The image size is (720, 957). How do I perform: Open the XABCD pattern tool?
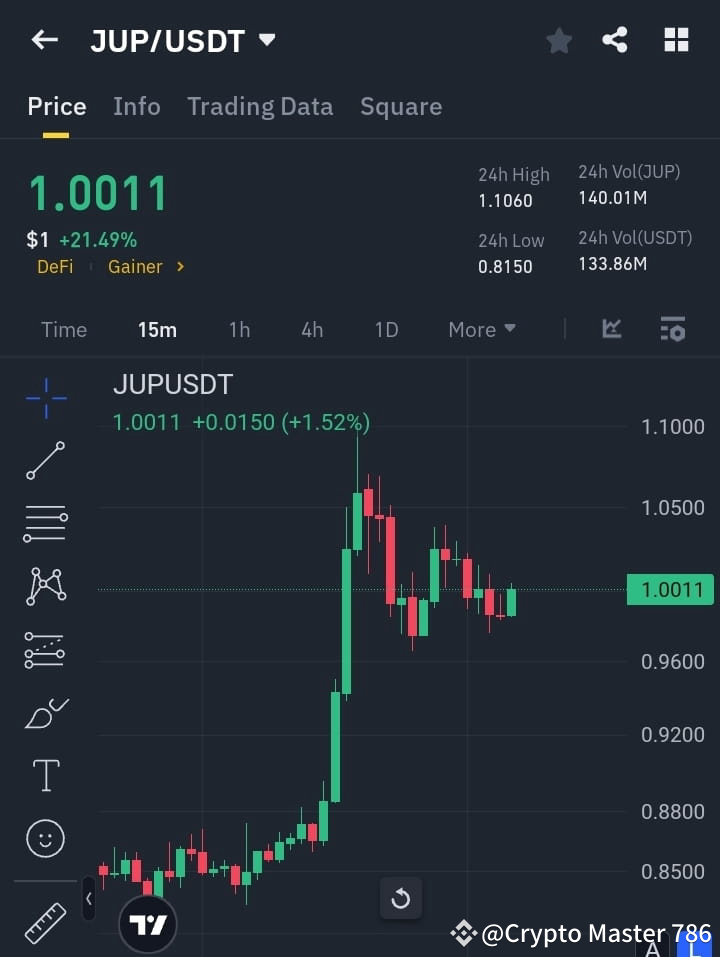[44, 587]
